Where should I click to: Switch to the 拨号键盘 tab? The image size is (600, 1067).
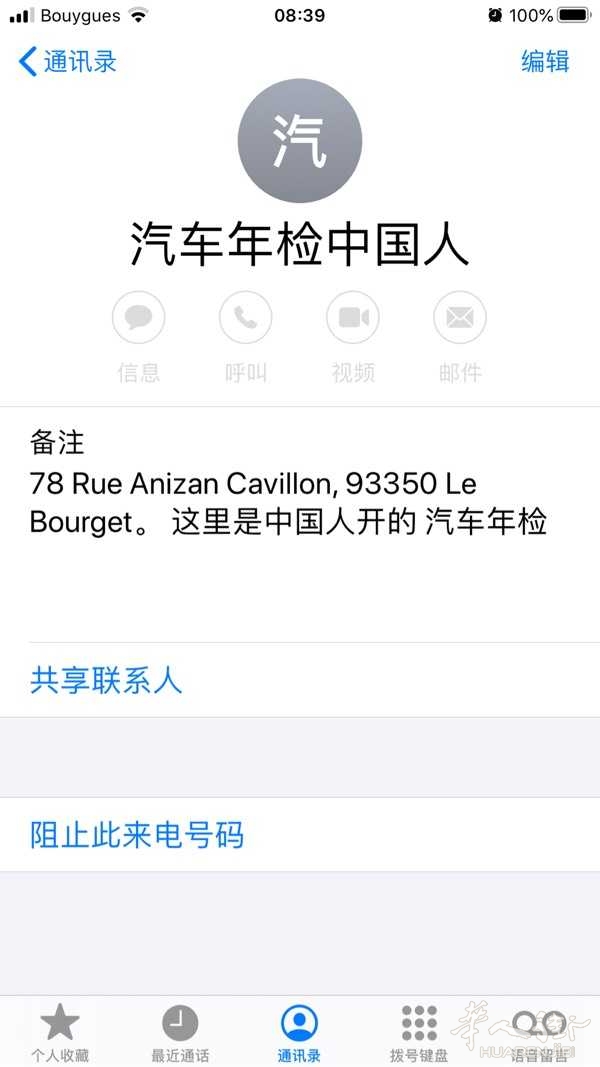point(419,1033)
